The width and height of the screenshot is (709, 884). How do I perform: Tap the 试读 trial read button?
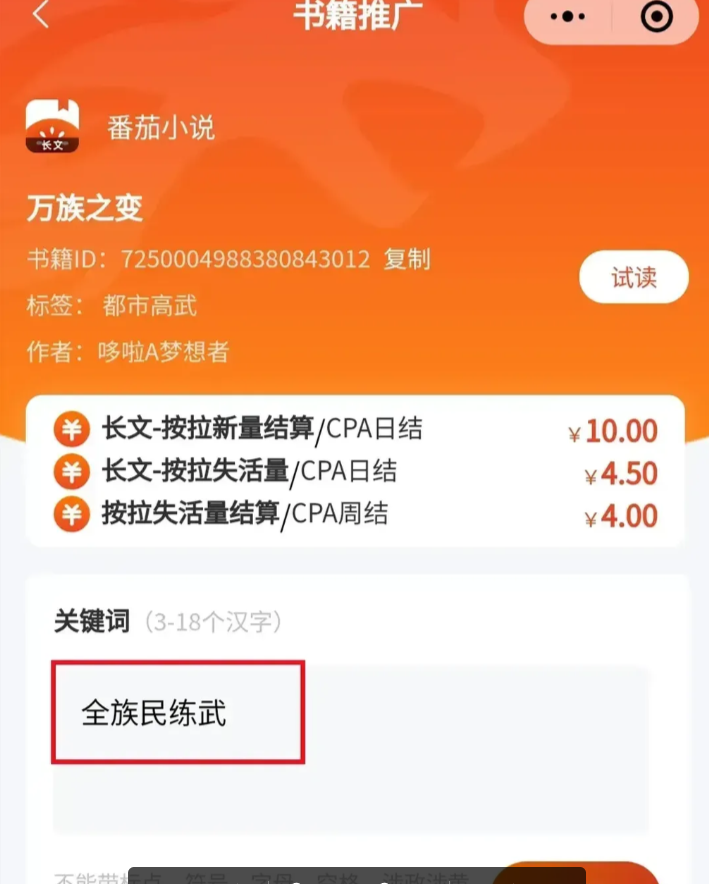(634, 277)
